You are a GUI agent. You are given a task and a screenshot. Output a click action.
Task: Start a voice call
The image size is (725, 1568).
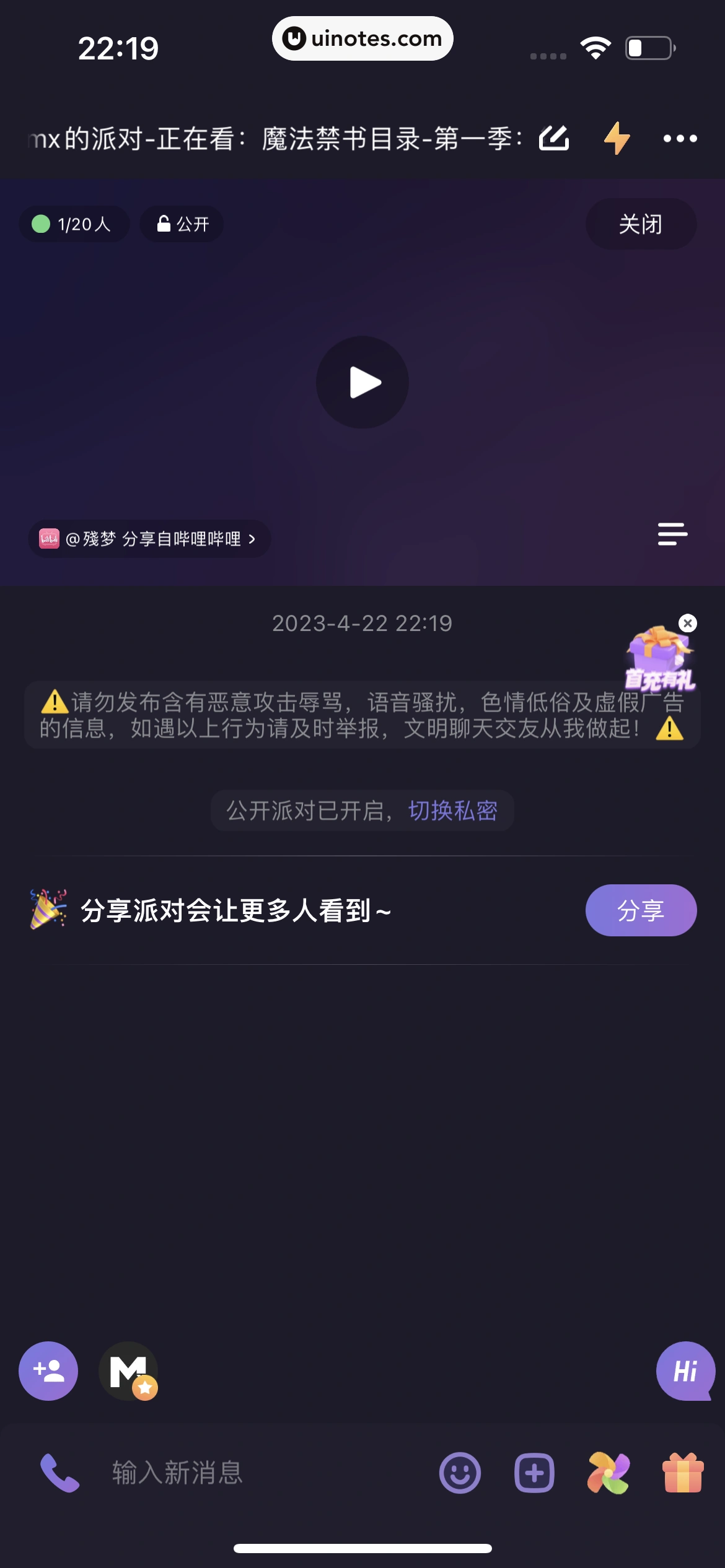[59, 1473]
